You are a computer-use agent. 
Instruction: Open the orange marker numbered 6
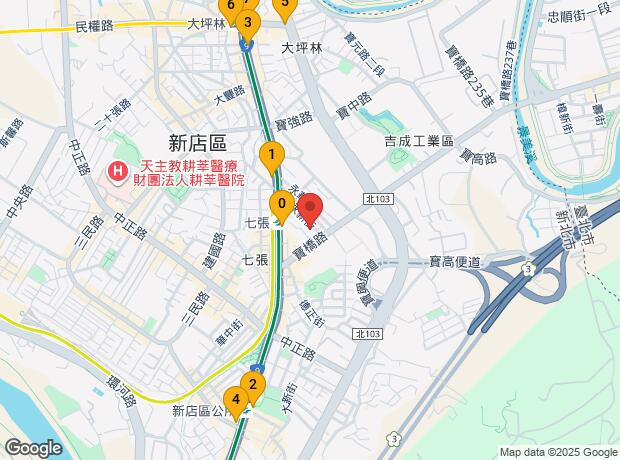231,8
